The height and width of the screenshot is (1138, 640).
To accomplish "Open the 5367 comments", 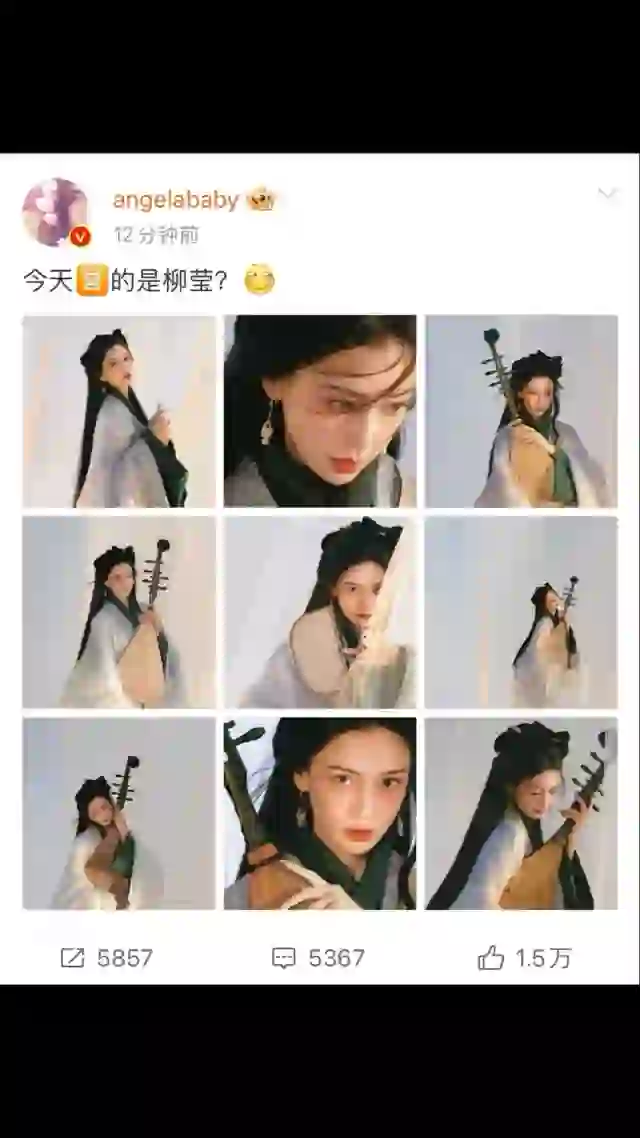I will [x=318, y=958].
